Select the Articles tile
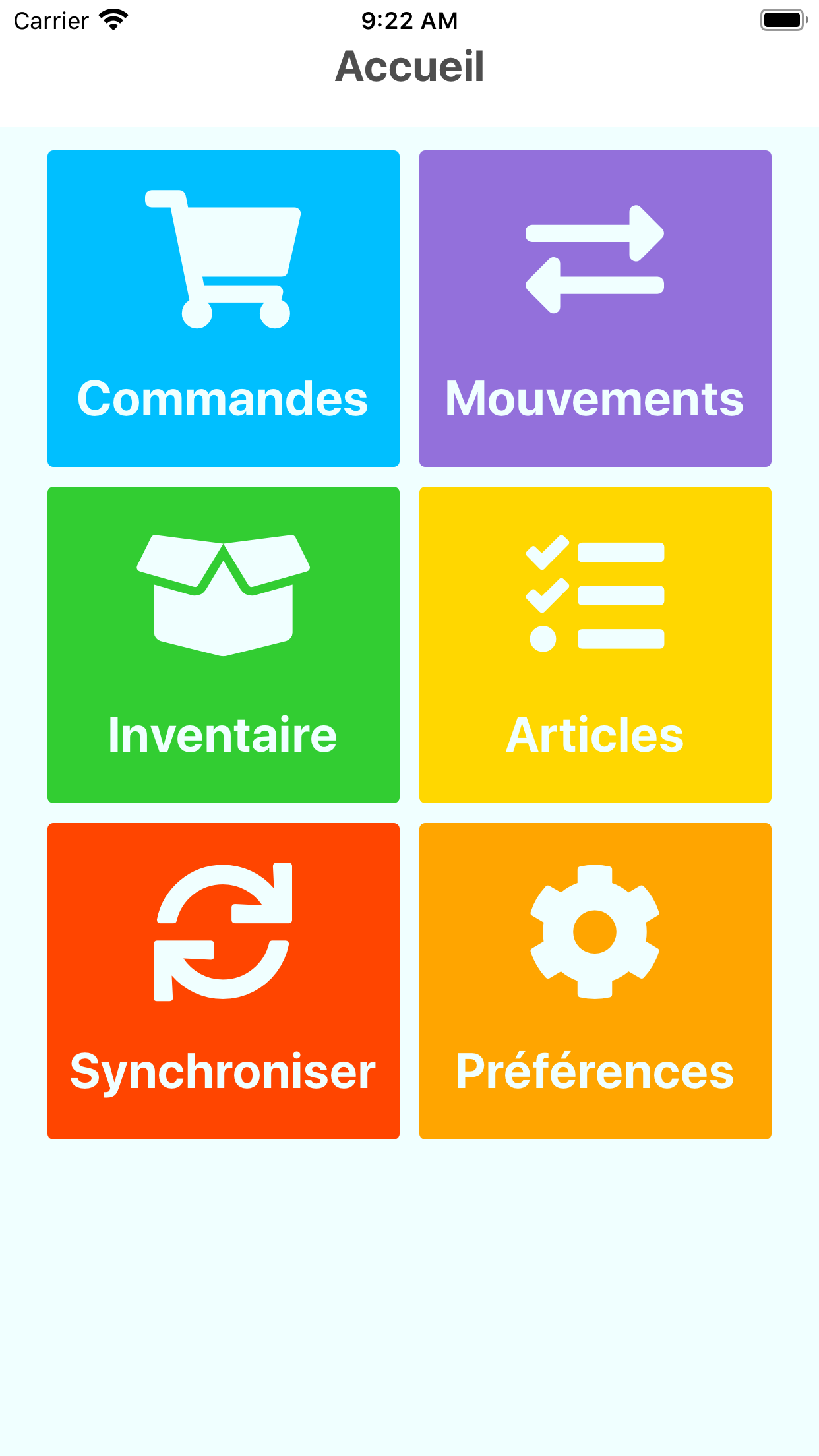 point(595,645)
